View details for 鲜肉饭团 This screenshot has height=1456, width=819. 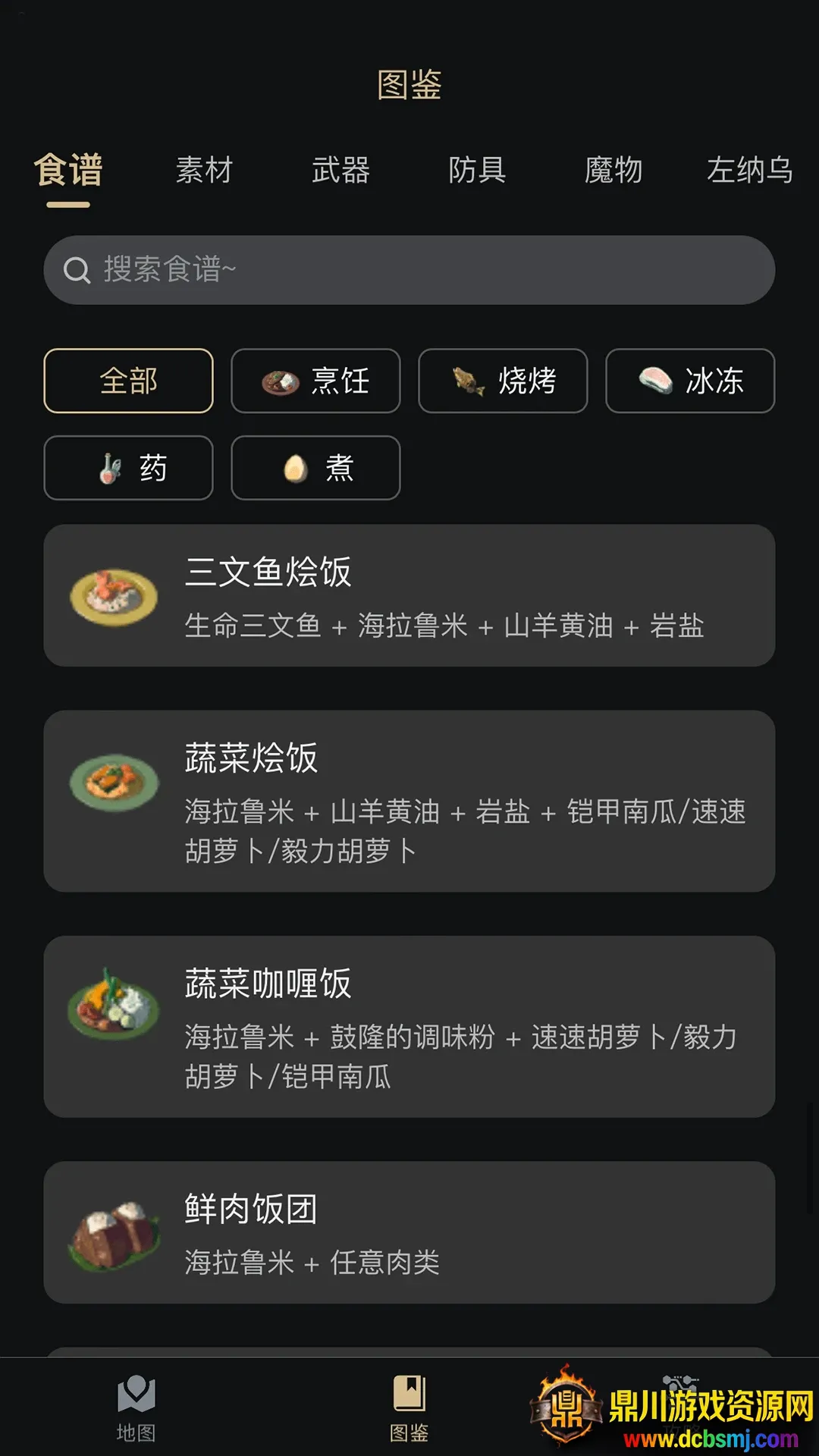[x=409, y=1232]
